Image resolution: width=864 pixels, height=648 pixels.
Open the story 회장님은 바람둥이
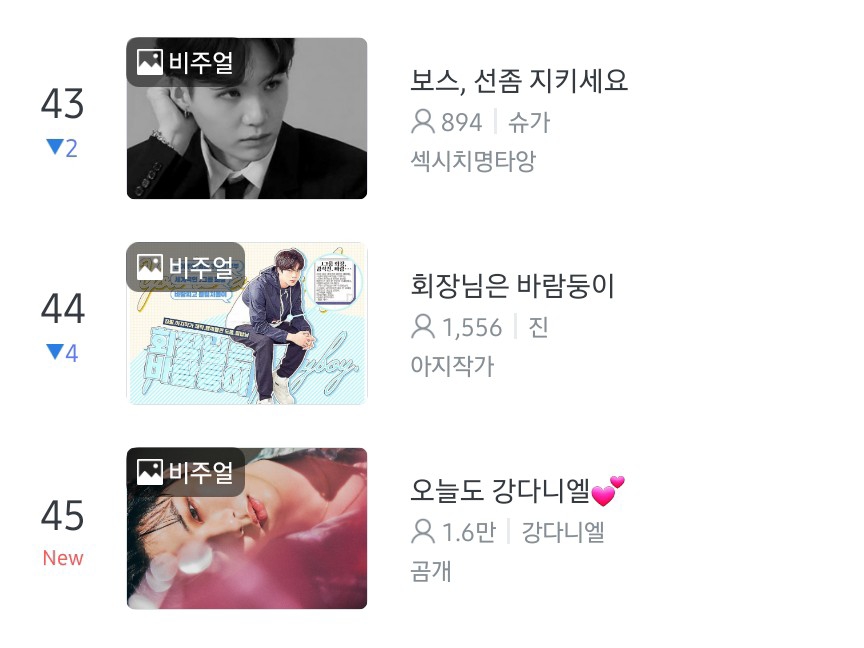(x=512, y=287)
